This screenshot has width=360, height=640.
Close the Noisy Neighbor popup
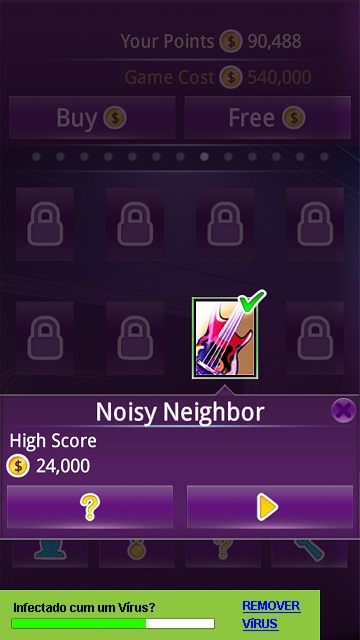tap(343, 410)
